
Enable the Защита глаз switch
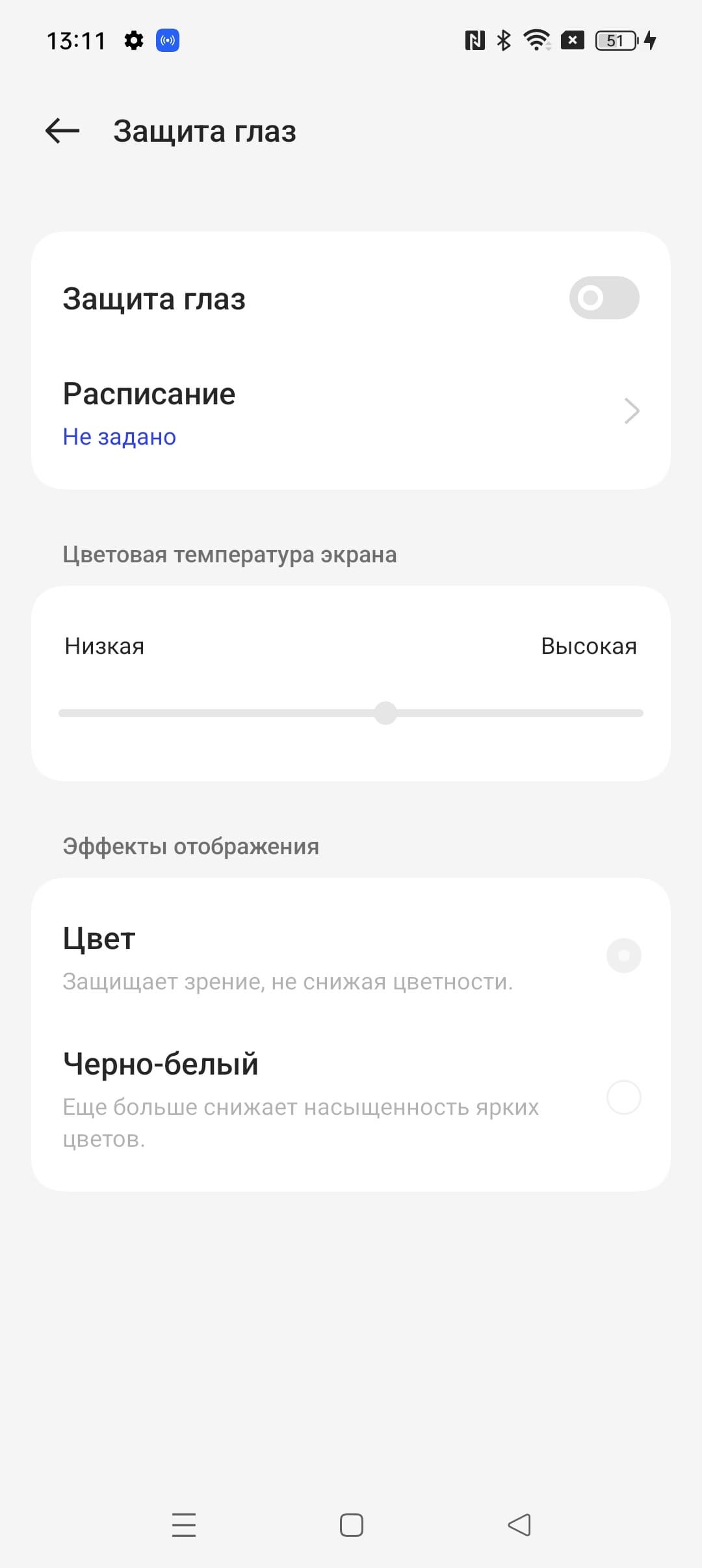pos(604,298)
